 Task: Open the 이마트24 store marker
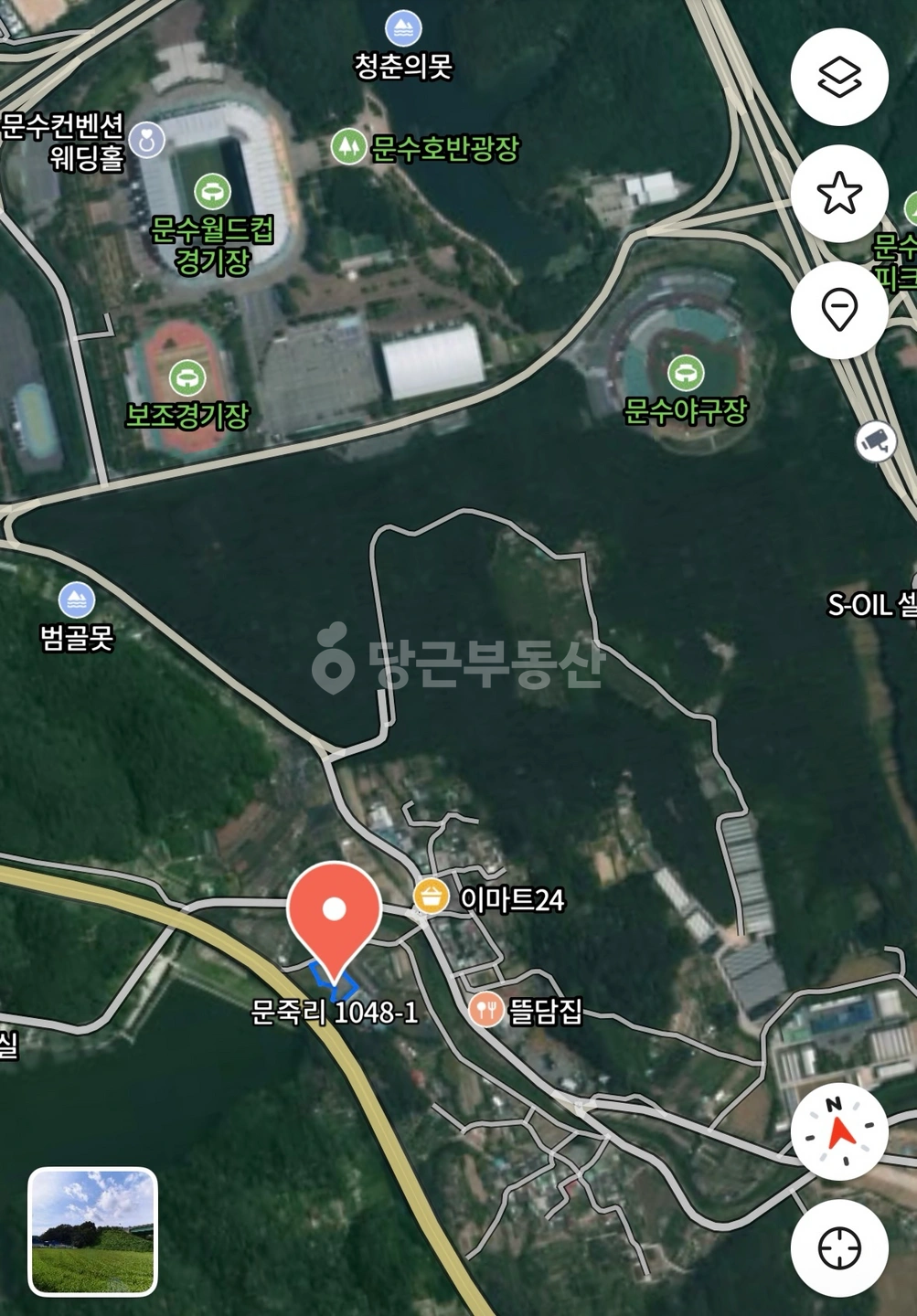pyautogui.click(x=431, y=897)
